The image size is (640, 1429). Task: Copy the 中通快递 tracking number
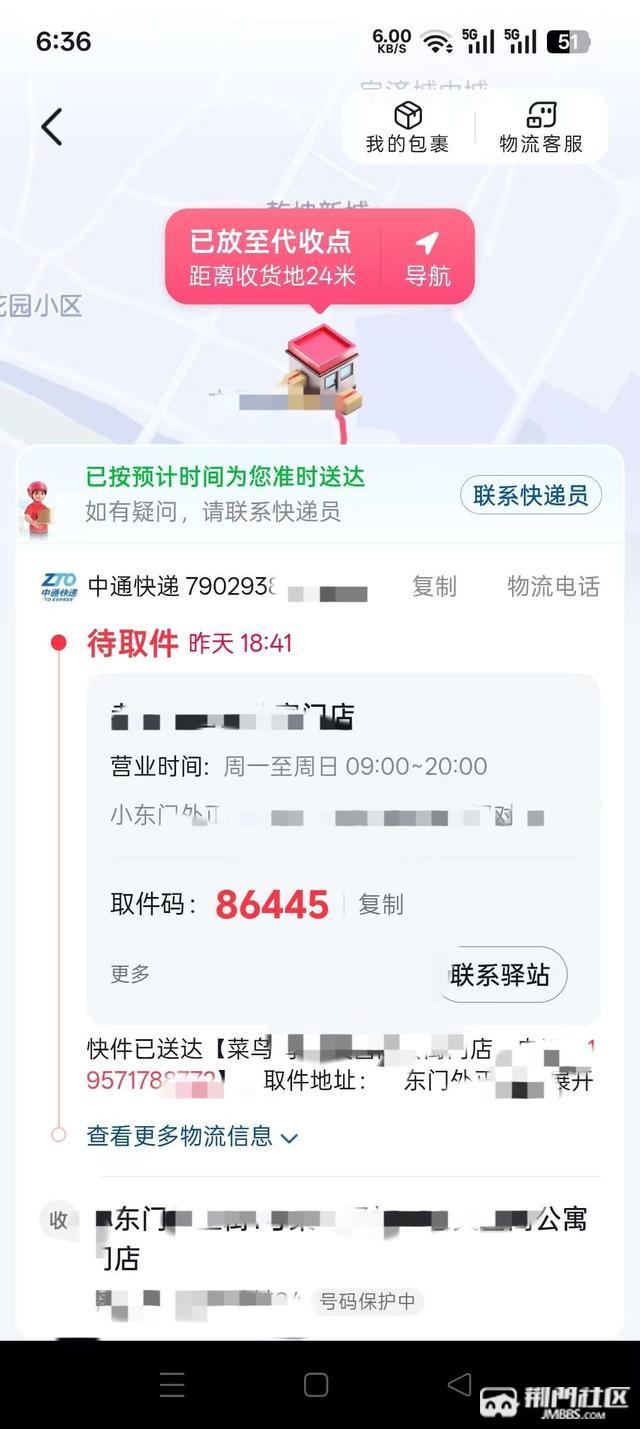point(434,587)
